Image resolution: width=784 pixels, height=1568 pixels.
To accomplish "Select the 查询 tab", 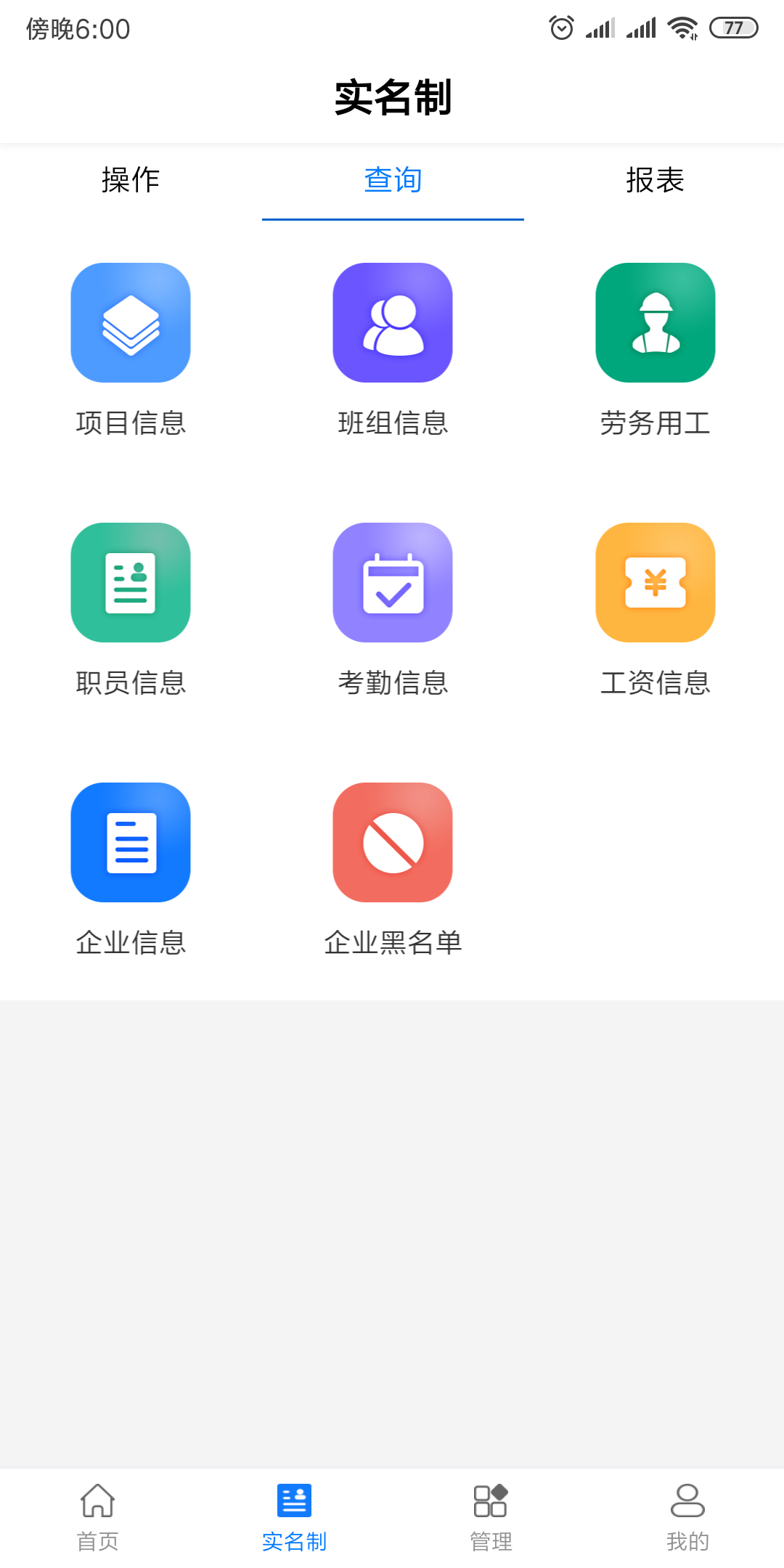I will pyautogui.click(x=393, y=180).
